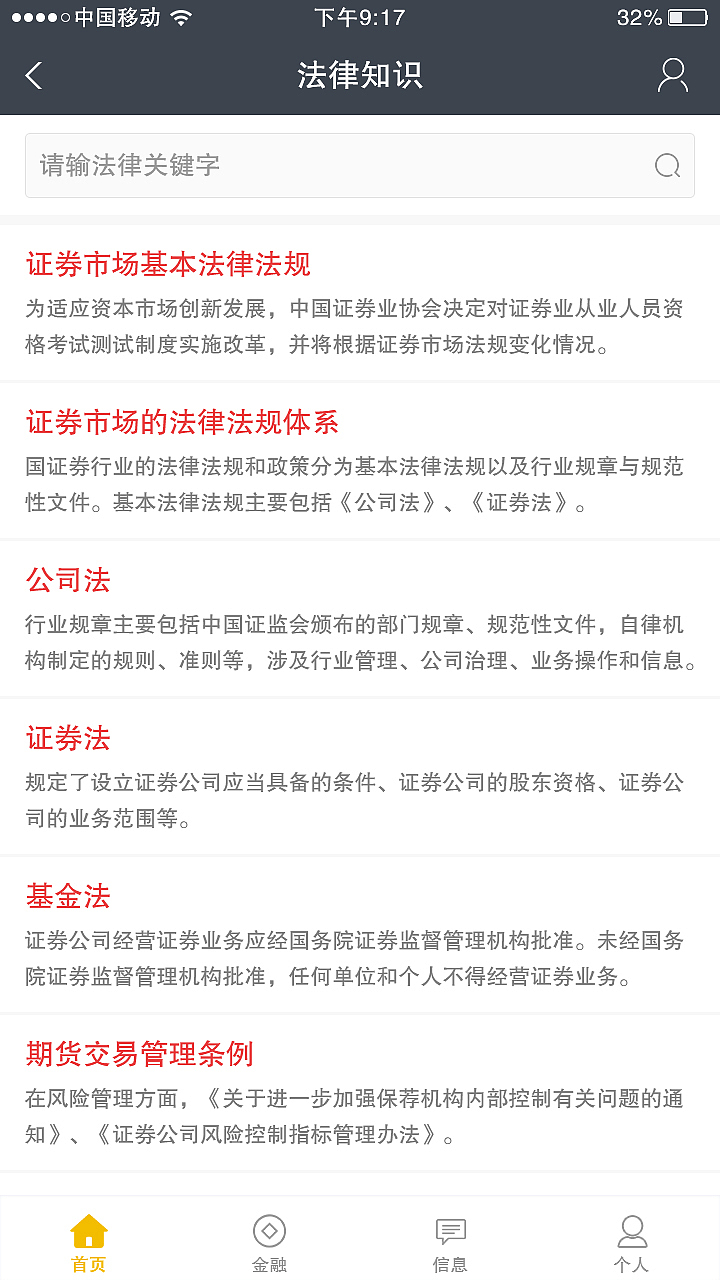Open the 证券法 article
This screenshot has height=1280, width=720.
point(67,738)
